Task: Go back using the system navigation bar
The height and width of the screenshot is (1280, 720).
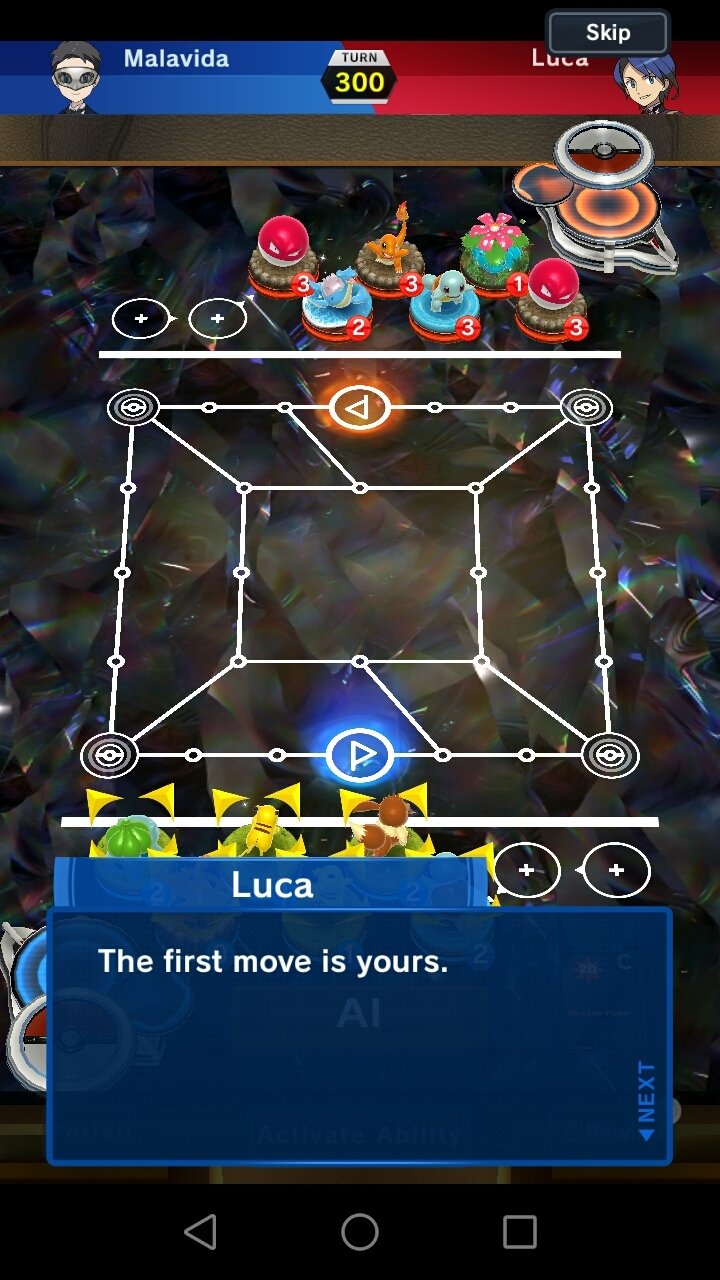Action: (200, 1232)
